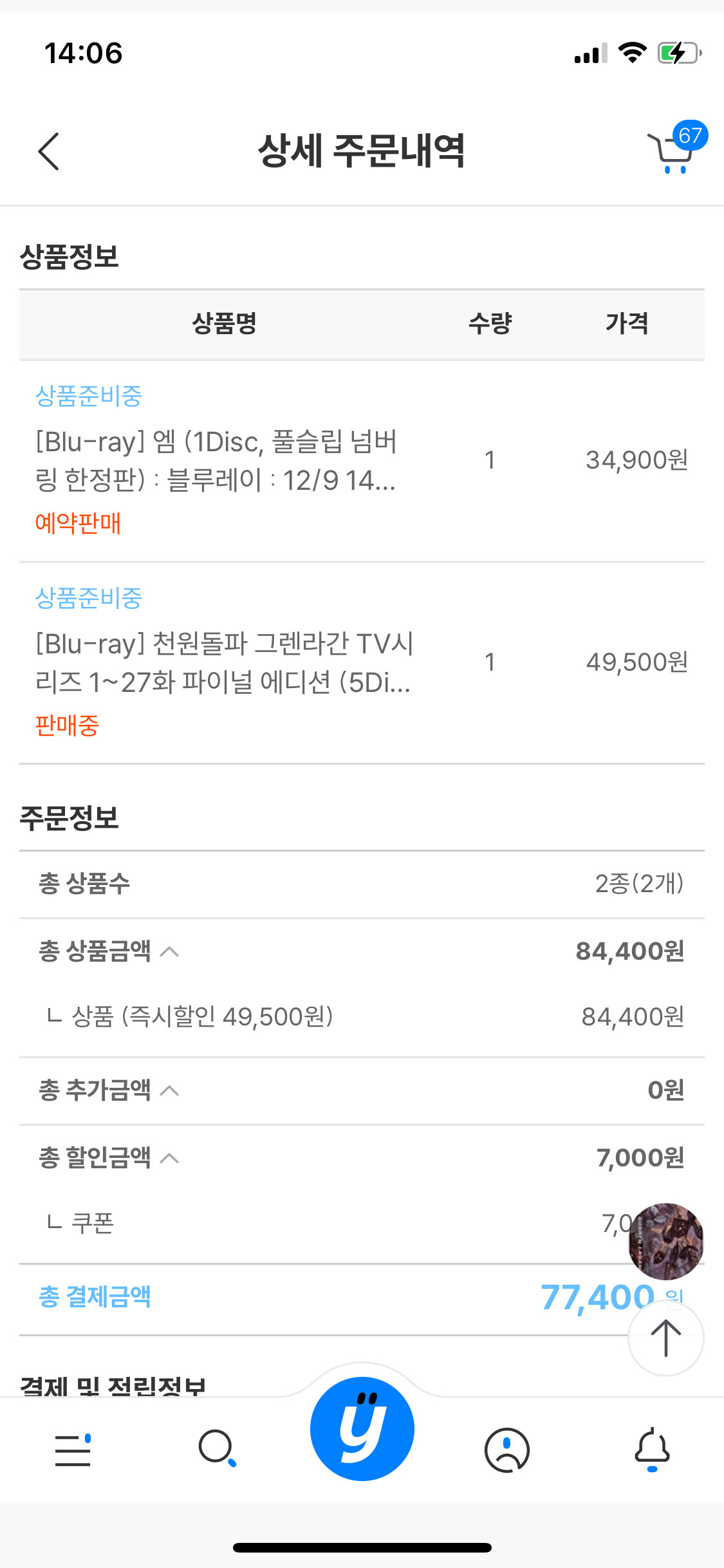The width and height of the screenshot is (724, 1568).
Task: Collapse the 총 추가금액 section
Action: pos(169,1090)
